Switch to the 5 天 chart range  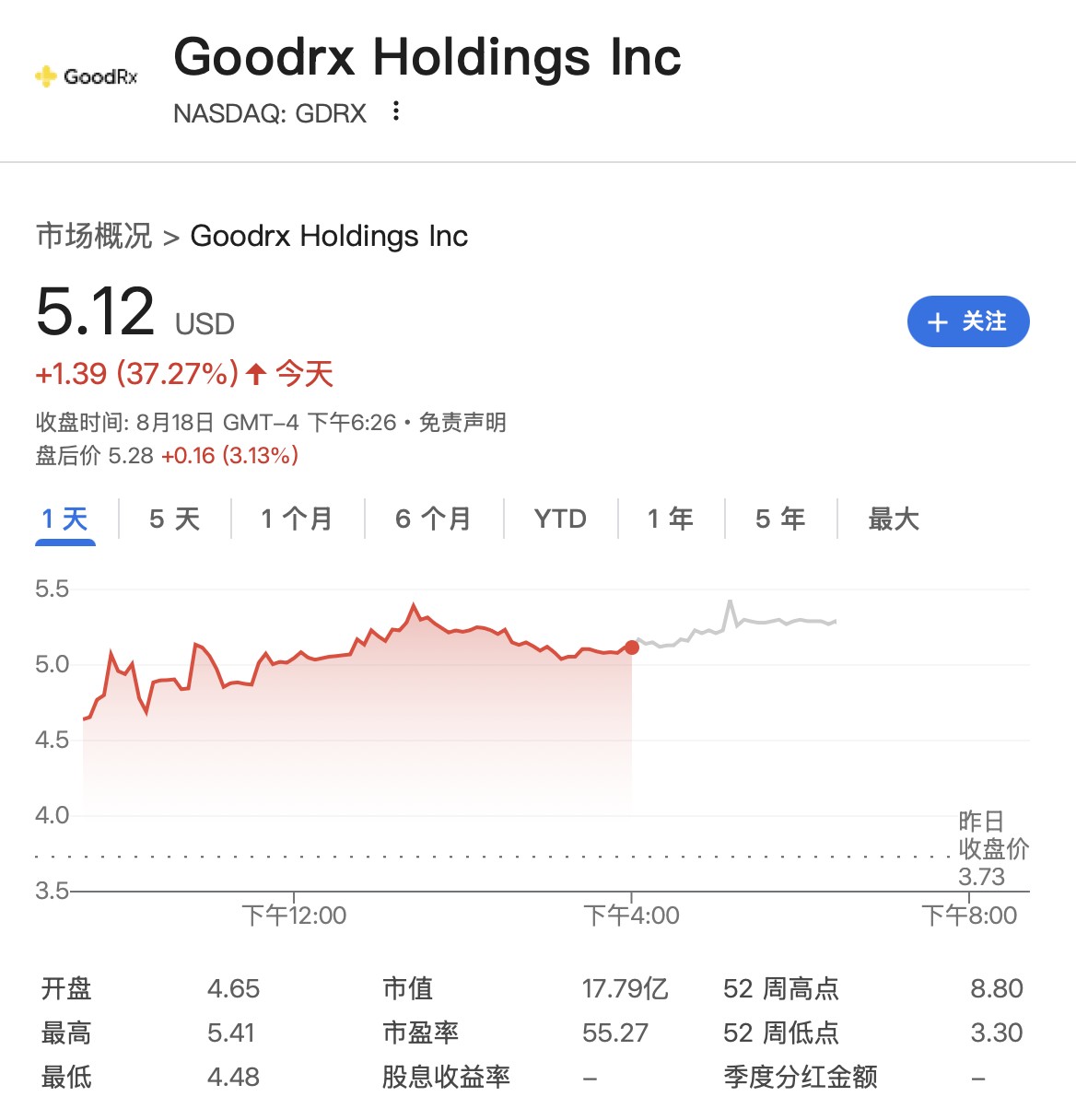[x=175, y=519]
